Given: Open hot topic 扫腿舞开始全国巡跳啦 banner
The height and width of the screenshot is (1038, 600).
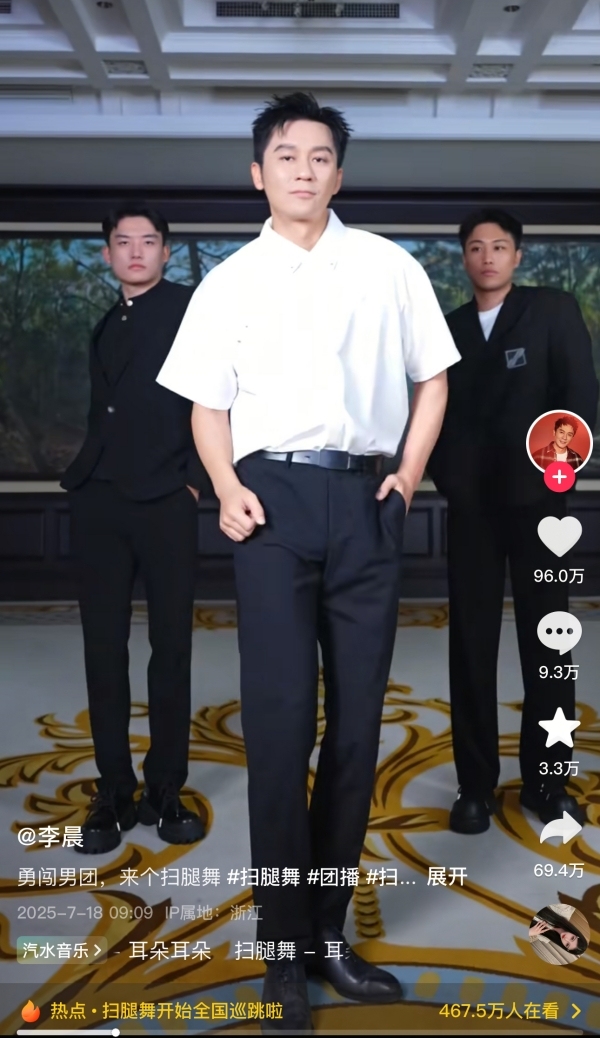Looking at the screenshot, I should point(220,1010).
